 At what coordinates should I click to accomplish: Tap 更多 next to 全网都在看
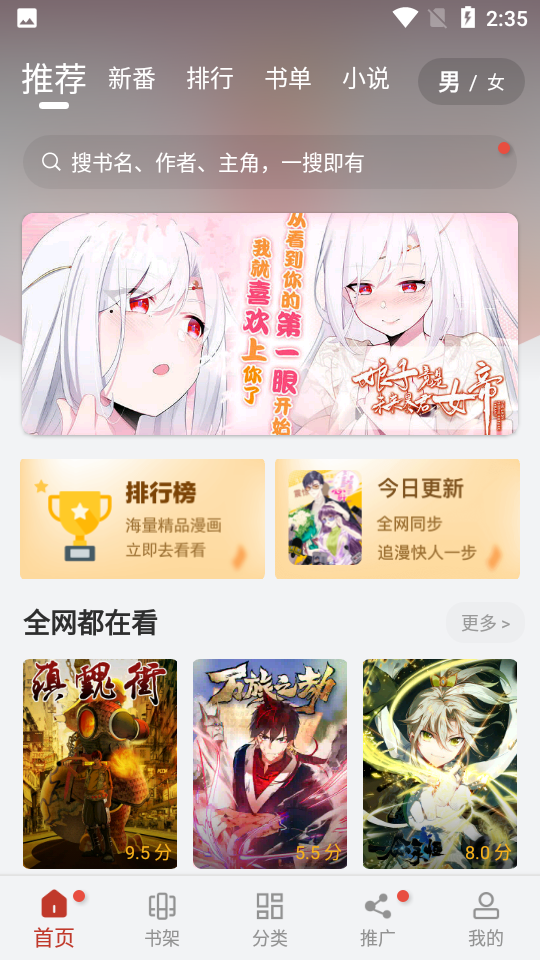coord(485,623)
